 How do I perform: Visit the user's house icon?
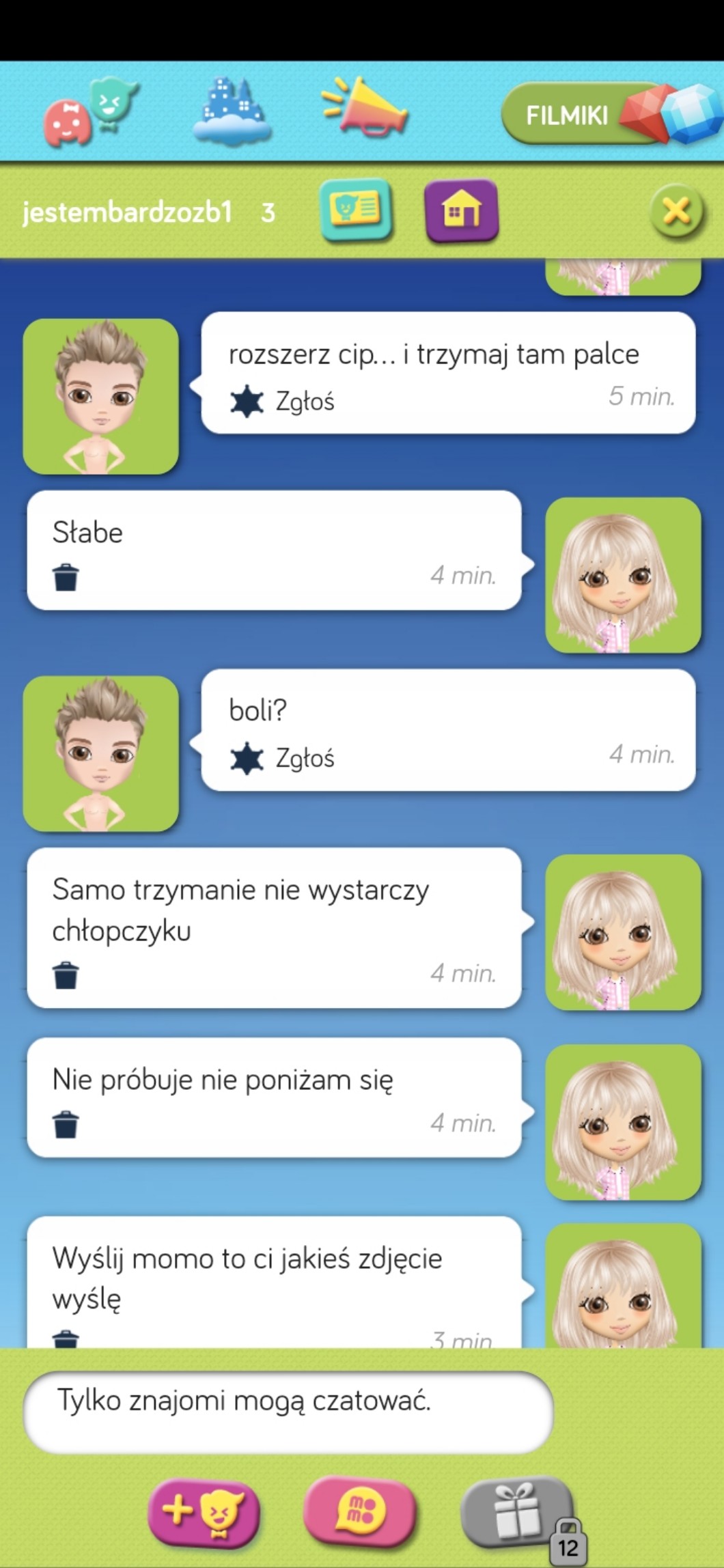(x=461, y=211)
